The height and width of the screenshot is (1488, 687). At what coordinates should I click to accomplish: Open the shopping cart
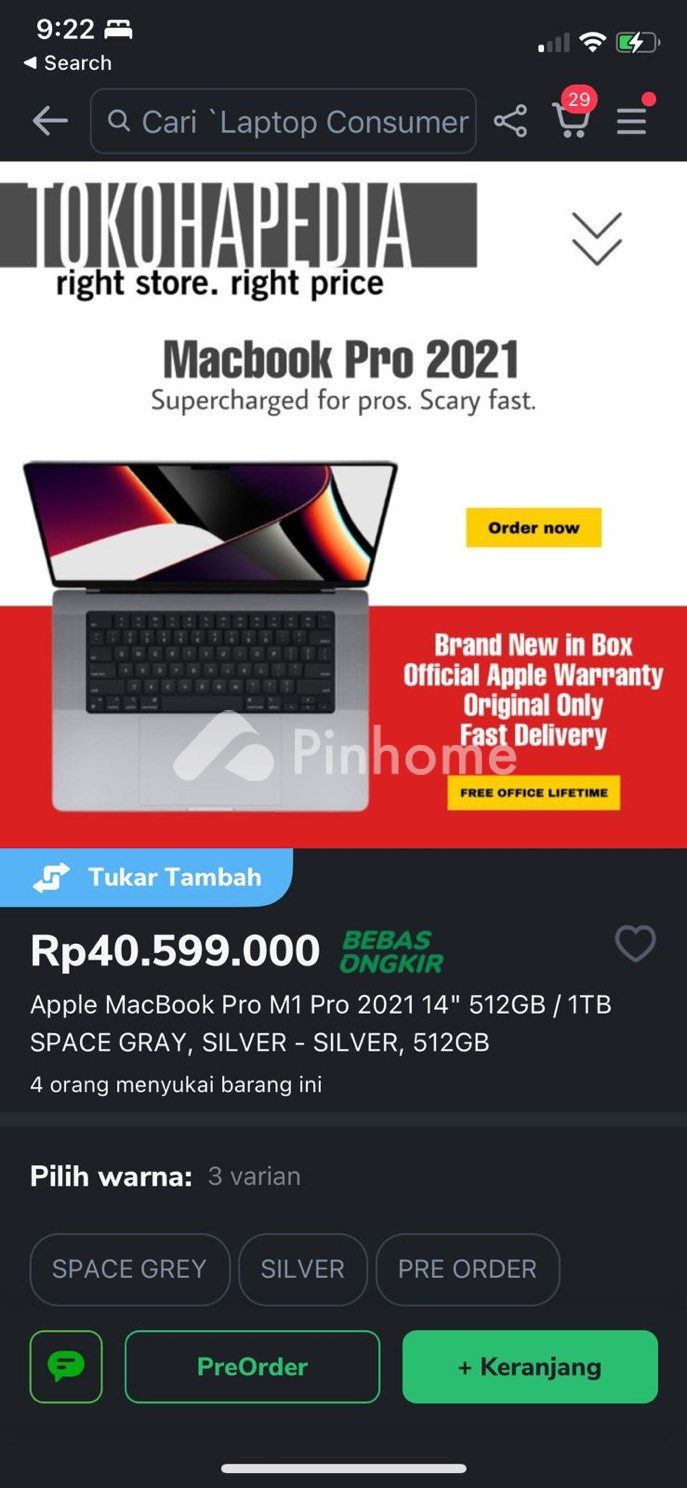(x=572, y=120)
